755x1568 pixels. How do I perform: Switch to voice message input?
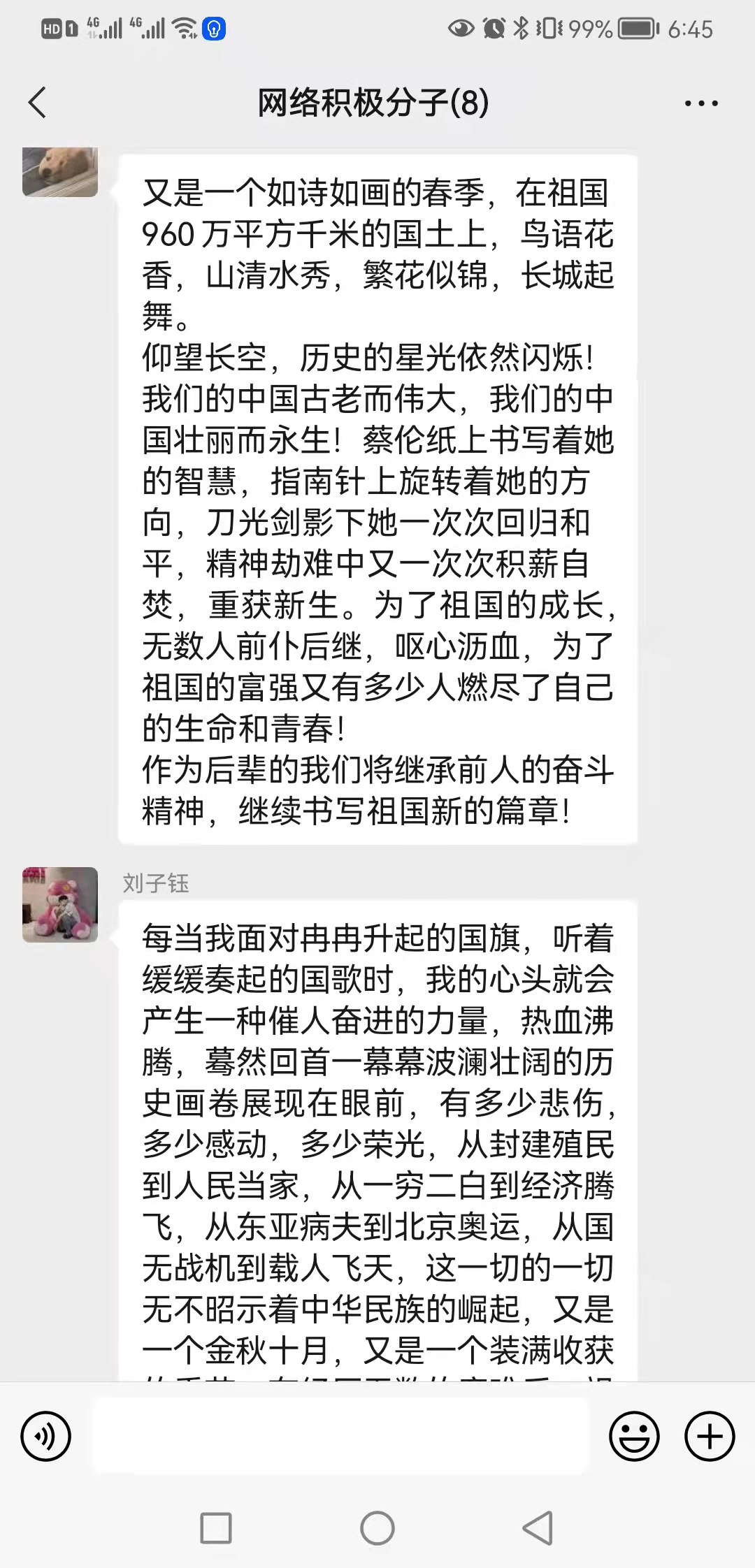tap(46, 1437)
